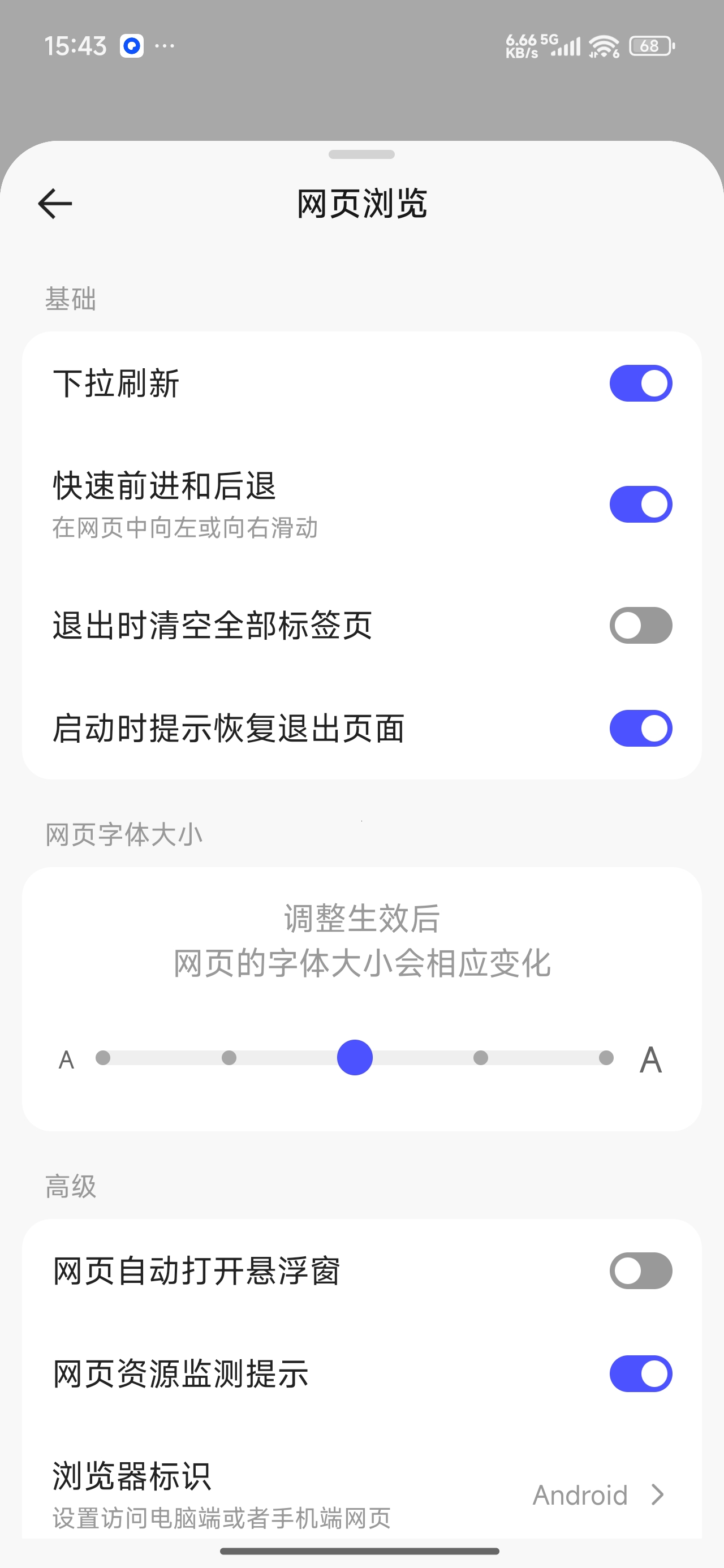Choose the second font size slider stop

pos(229,1058)
